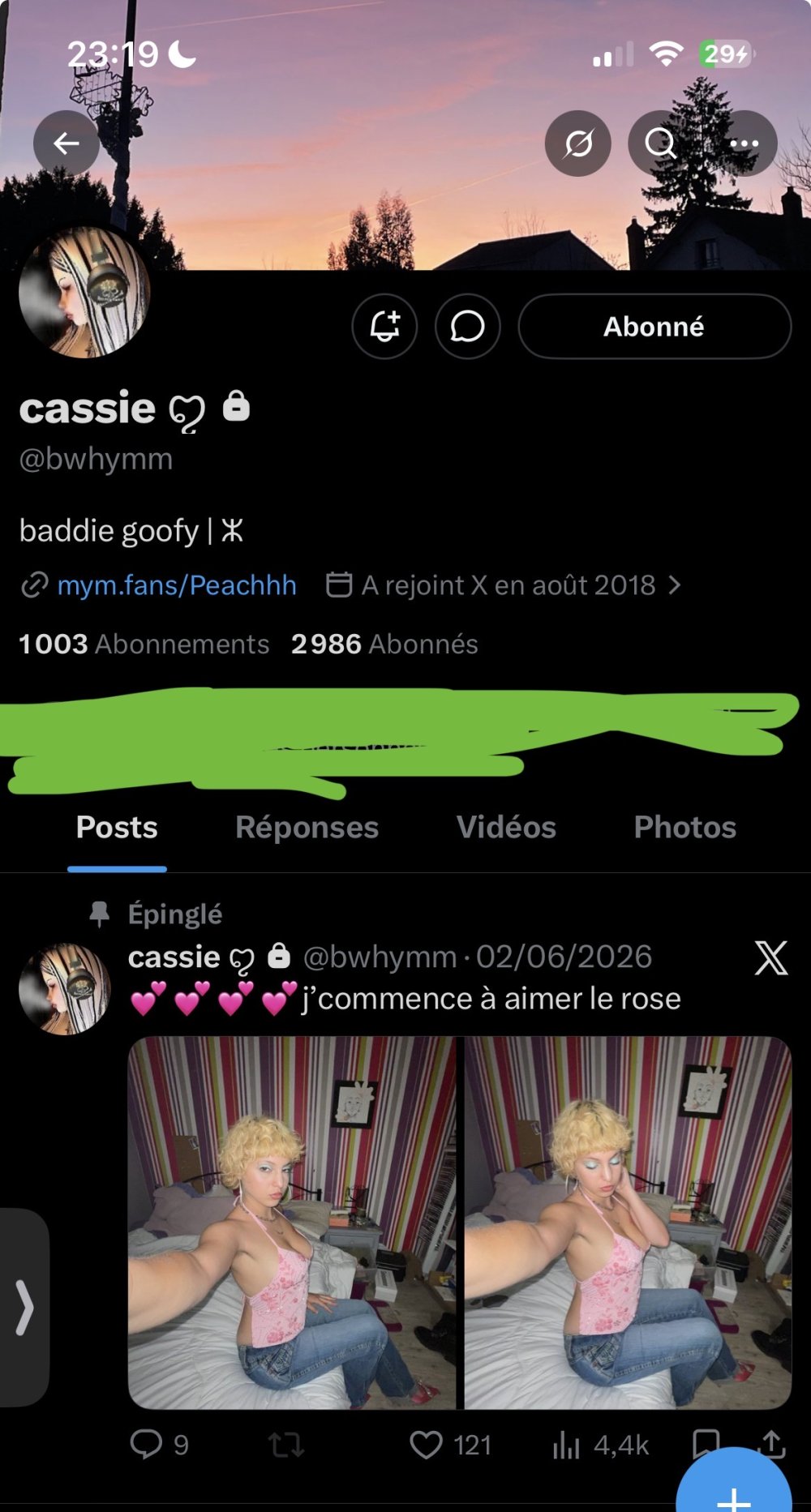Screen dimensions: 811x1512
Task: View the 2986 Abonnés list
Action: point(384,644)
